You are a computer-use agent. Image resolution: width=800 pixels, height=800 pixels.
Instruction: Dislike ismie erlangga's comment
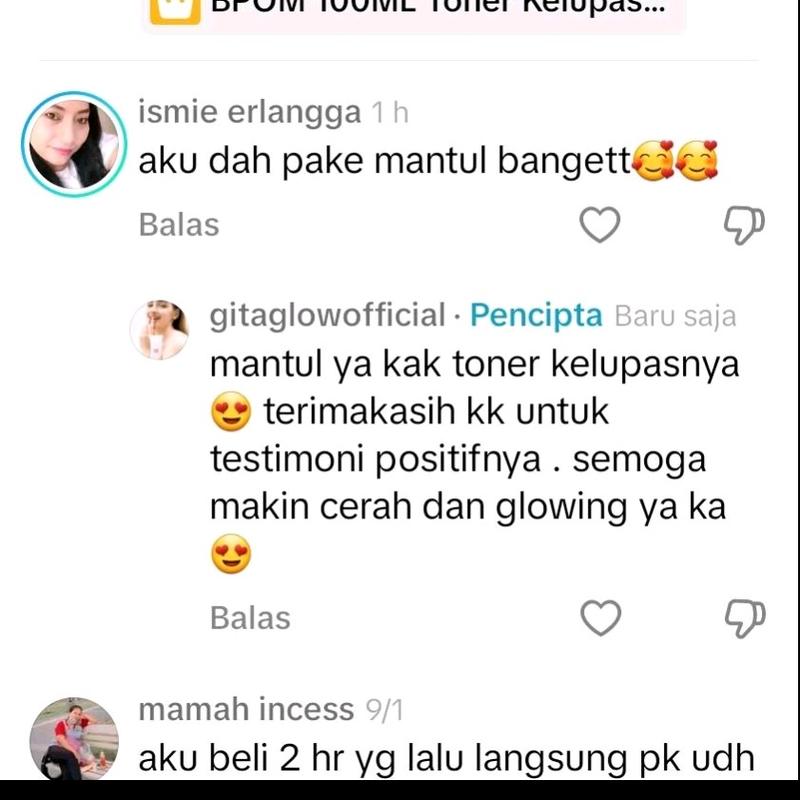coord(744,225)
